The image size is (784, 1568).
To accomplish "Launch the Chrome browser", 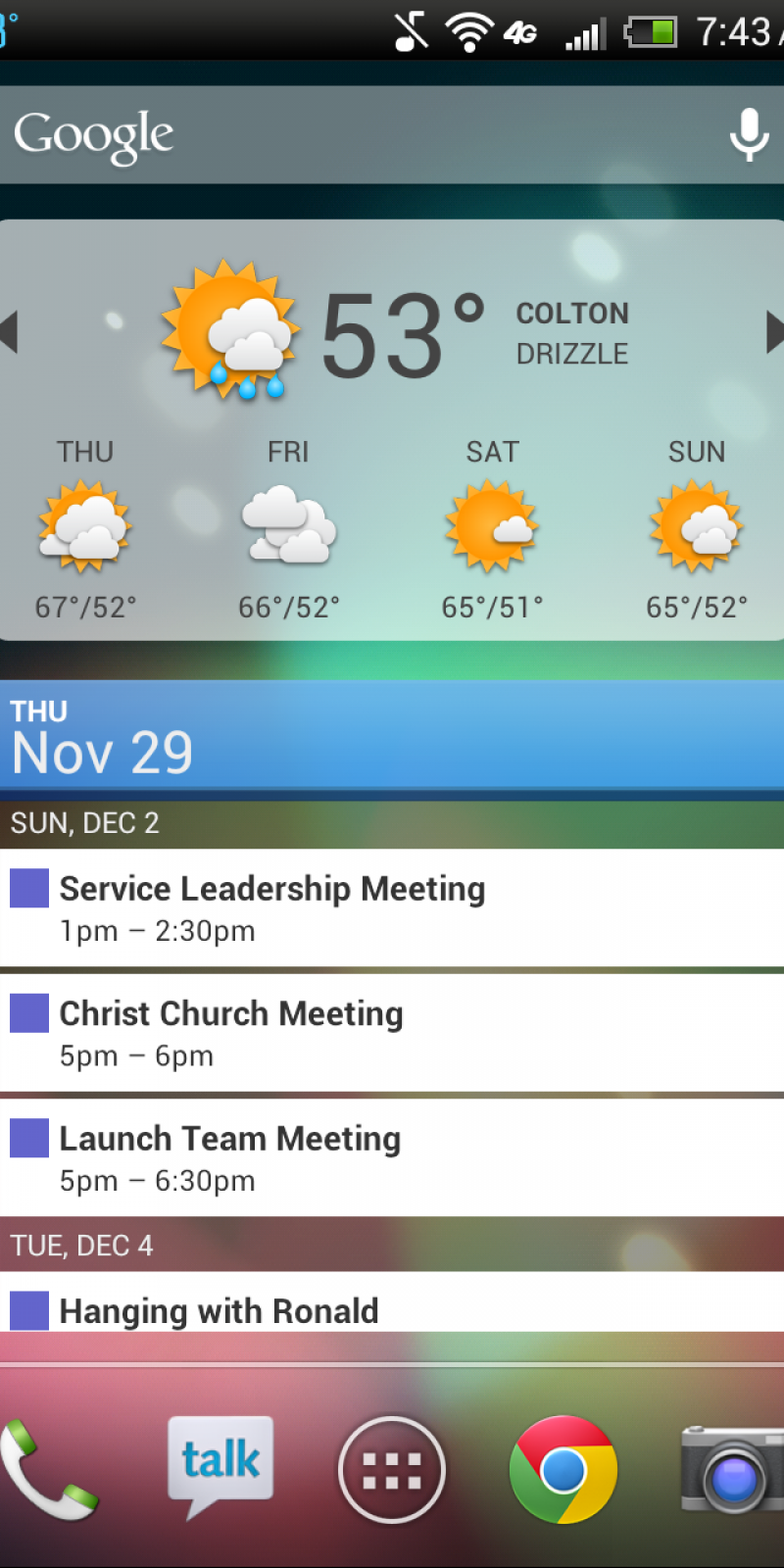I will click(563, 1470).
